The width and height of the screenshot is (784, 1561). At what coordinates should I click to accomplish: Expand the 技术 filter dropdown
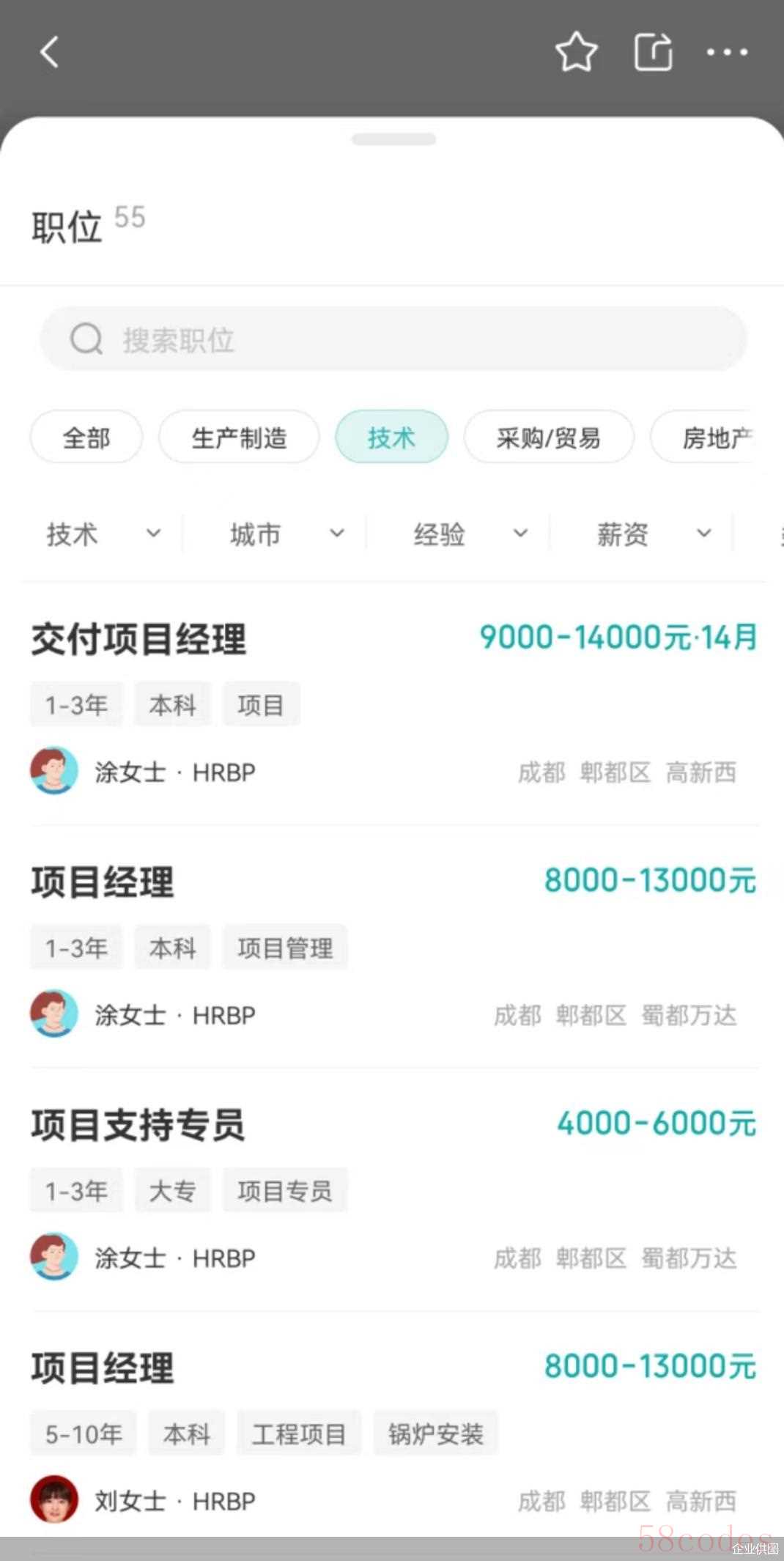[103, 534]
